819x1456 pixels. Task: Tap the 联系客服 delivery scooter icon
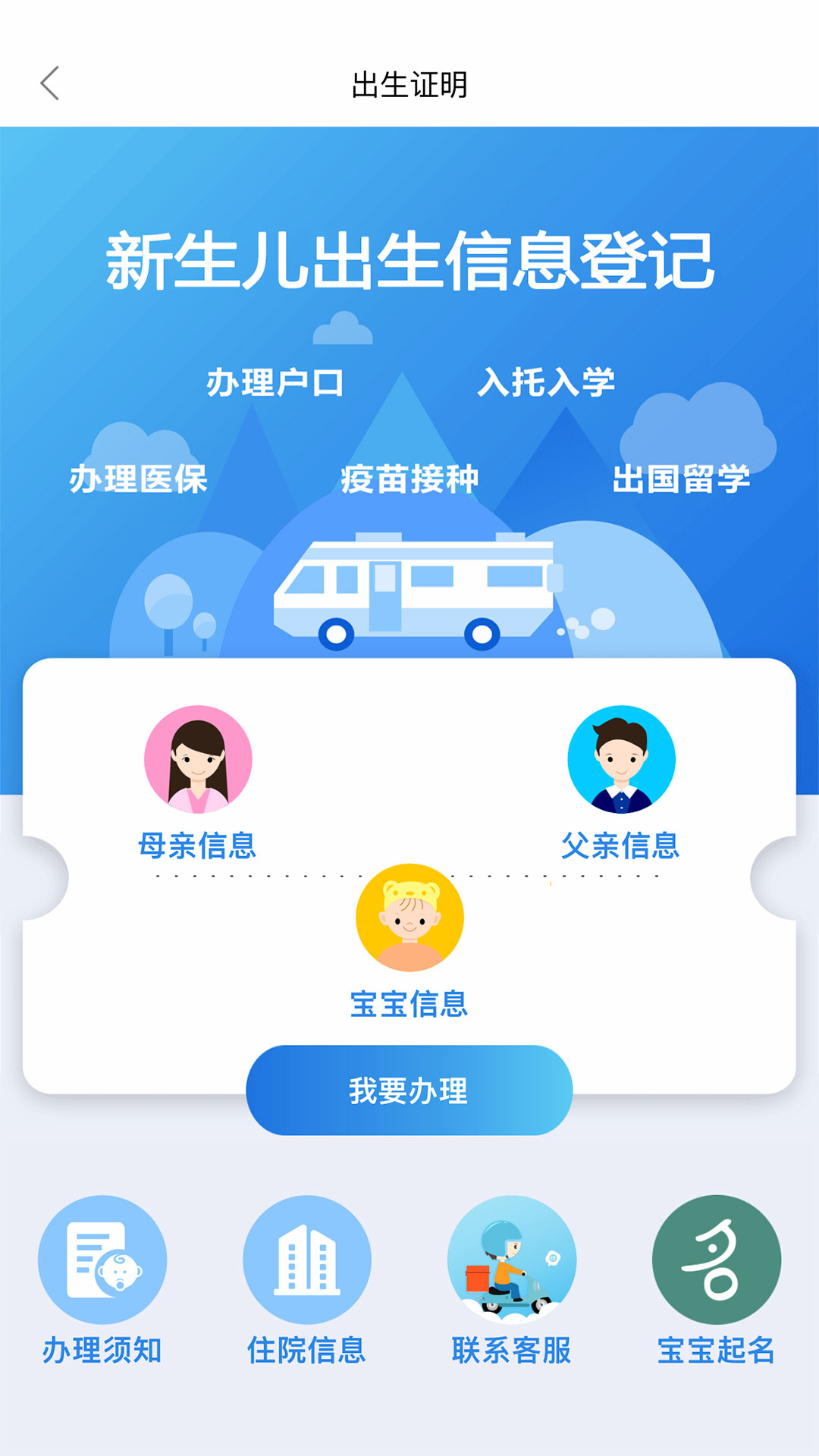pyautogui.click(x=512, y=1259)
